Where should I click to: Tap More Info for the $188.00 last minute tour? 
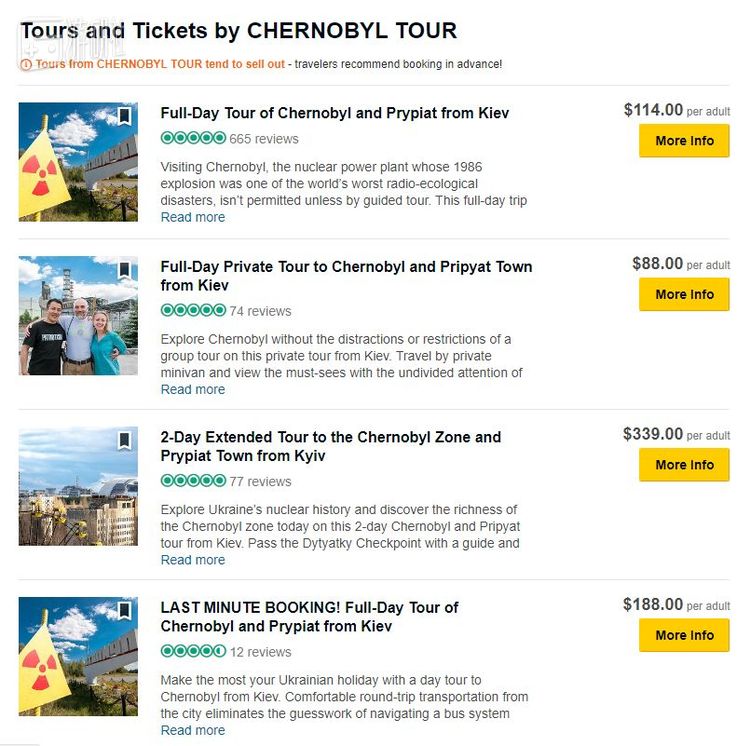(684, 635)
